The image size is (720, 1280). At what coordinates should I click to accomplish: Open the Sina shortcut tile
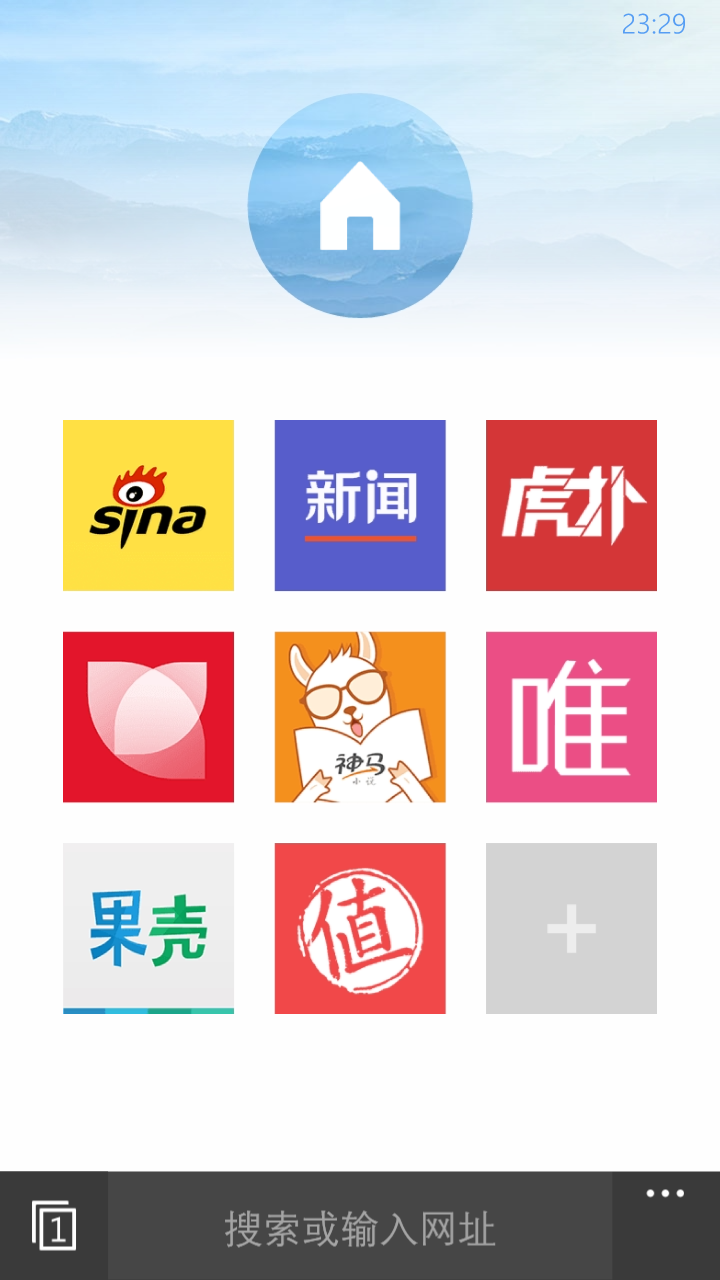148,505
